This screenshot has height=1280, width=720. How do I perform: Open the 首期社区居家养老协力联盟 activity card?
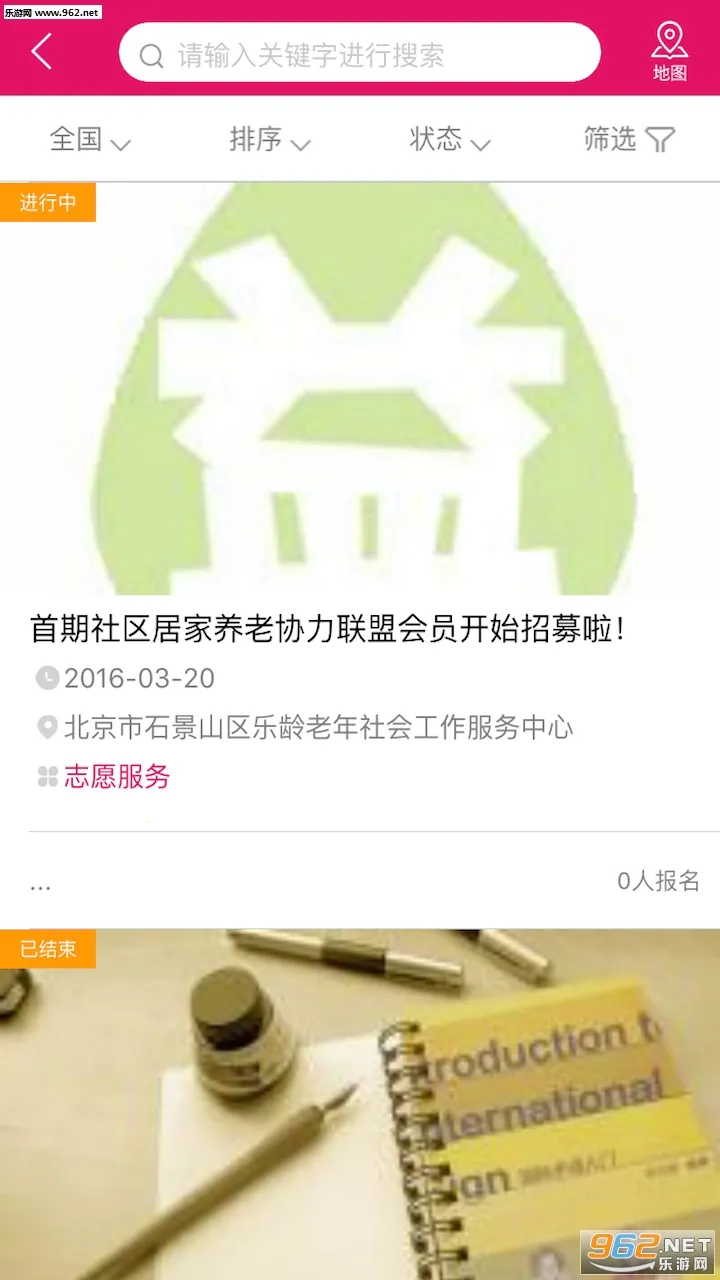pyautogui.click(x=329, y=629)
